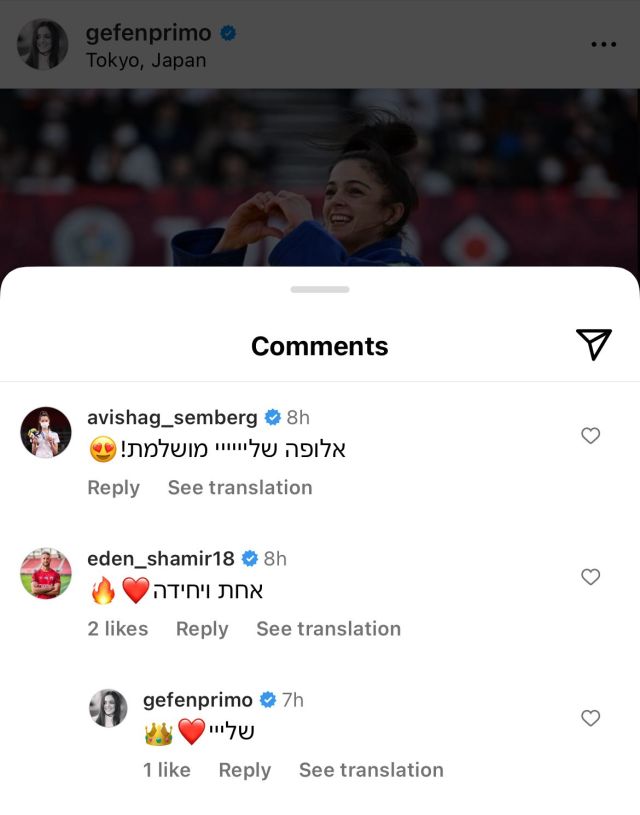The image size is (640, 815).
Task: Open the Tokyo, Japan location tag
Action: coord(146,60)
